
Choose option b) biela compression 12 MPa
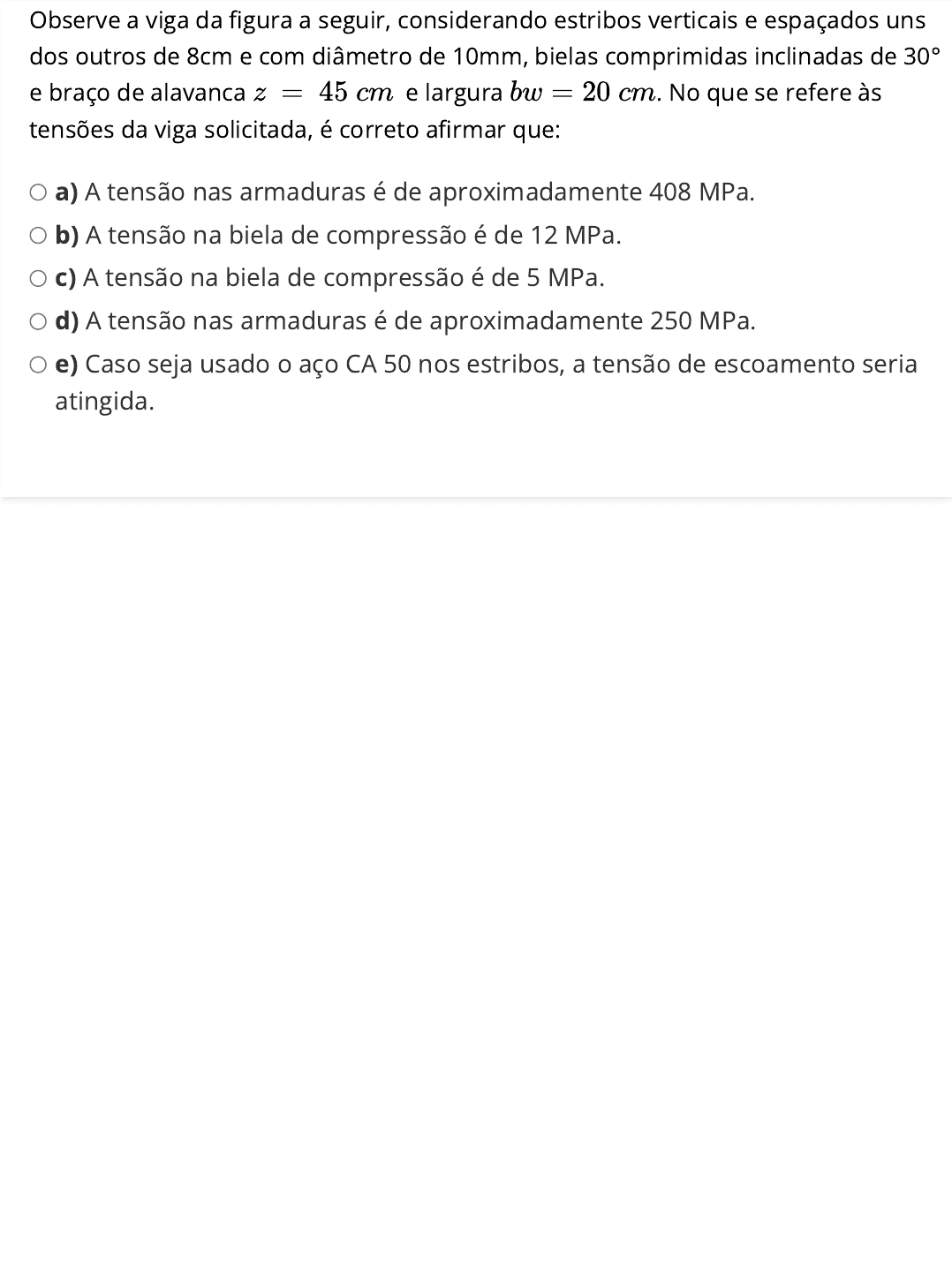tap(38, 236)
